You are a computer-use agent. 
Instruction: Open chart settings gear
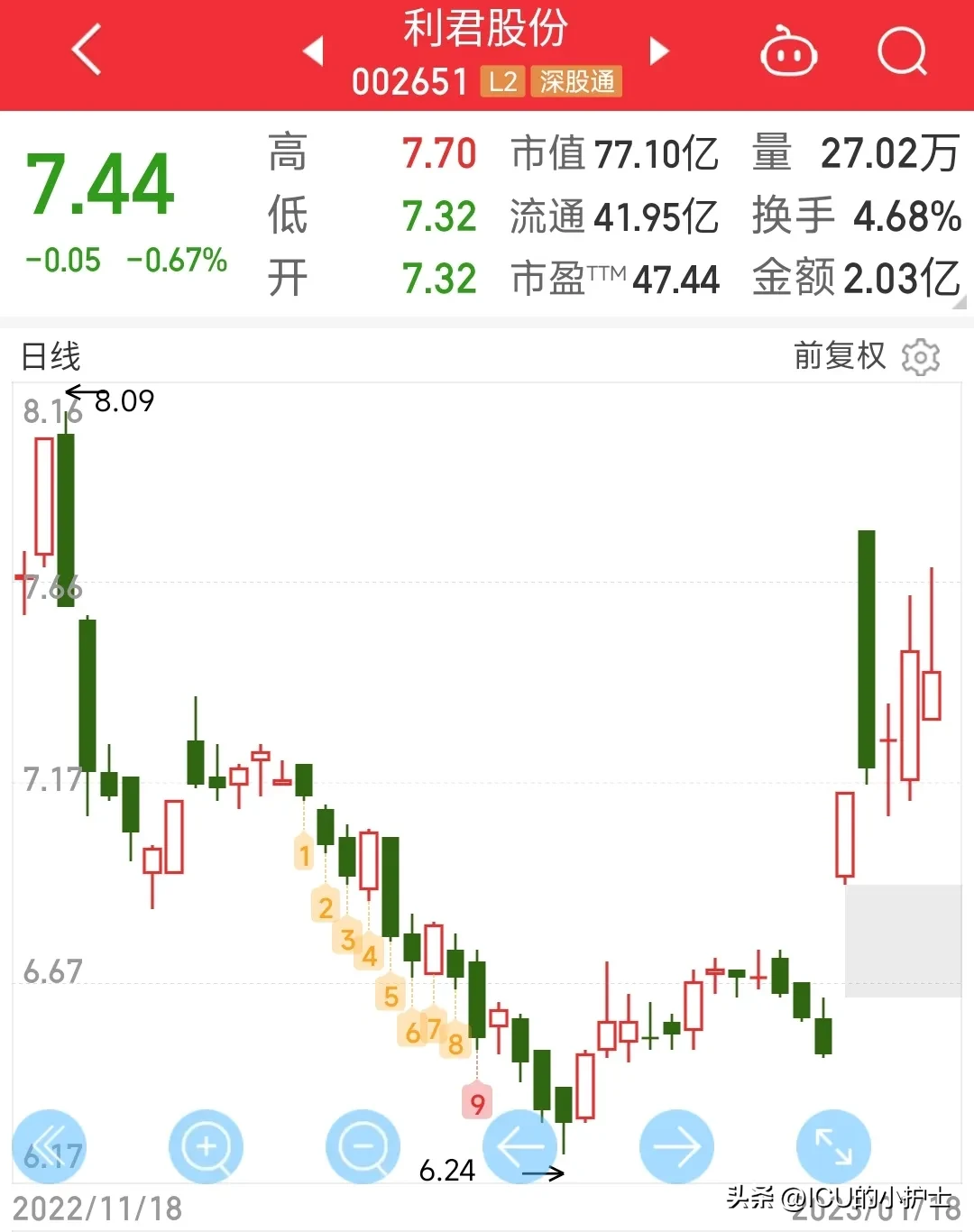(921, 357)
